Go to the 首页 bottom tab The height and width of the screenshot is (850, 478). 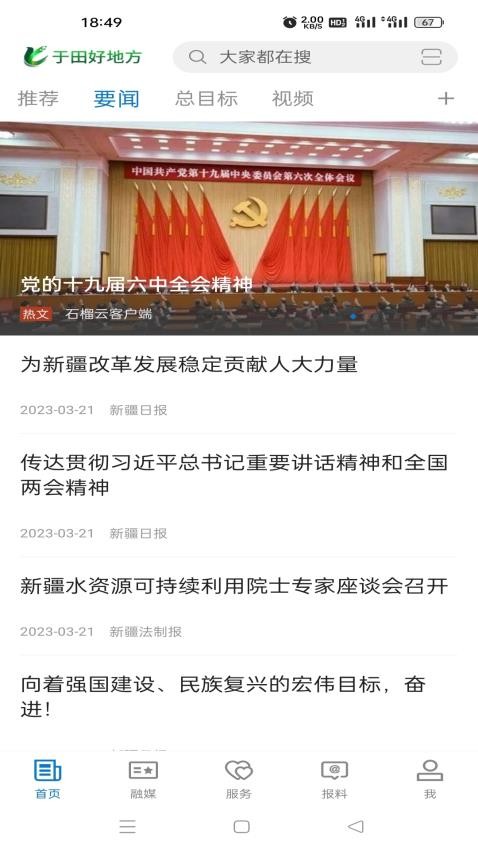48,779
